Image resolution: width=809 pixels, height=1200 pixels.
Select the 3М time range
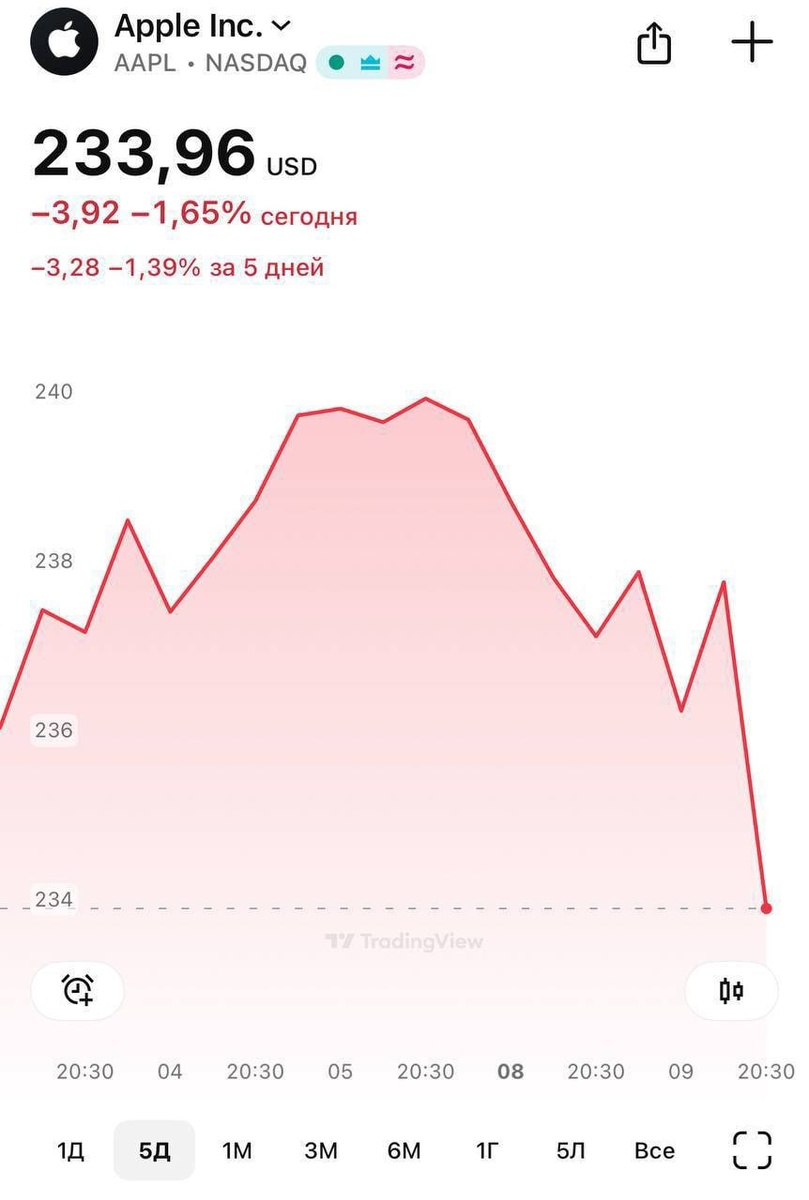[321, 1151]
